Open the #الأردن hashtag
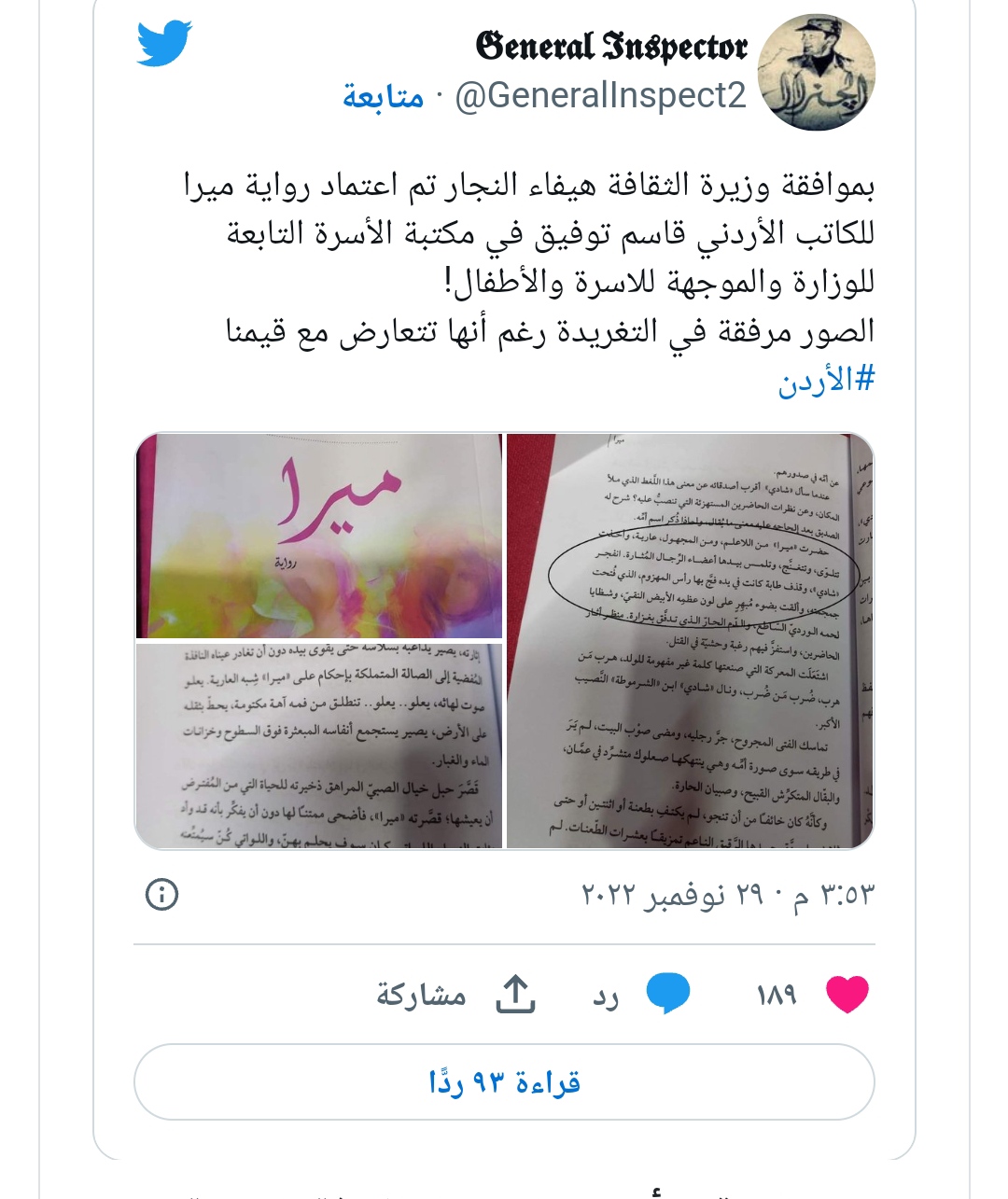The height and width of the screenshot is (1199, 1008). pos(827,381)
